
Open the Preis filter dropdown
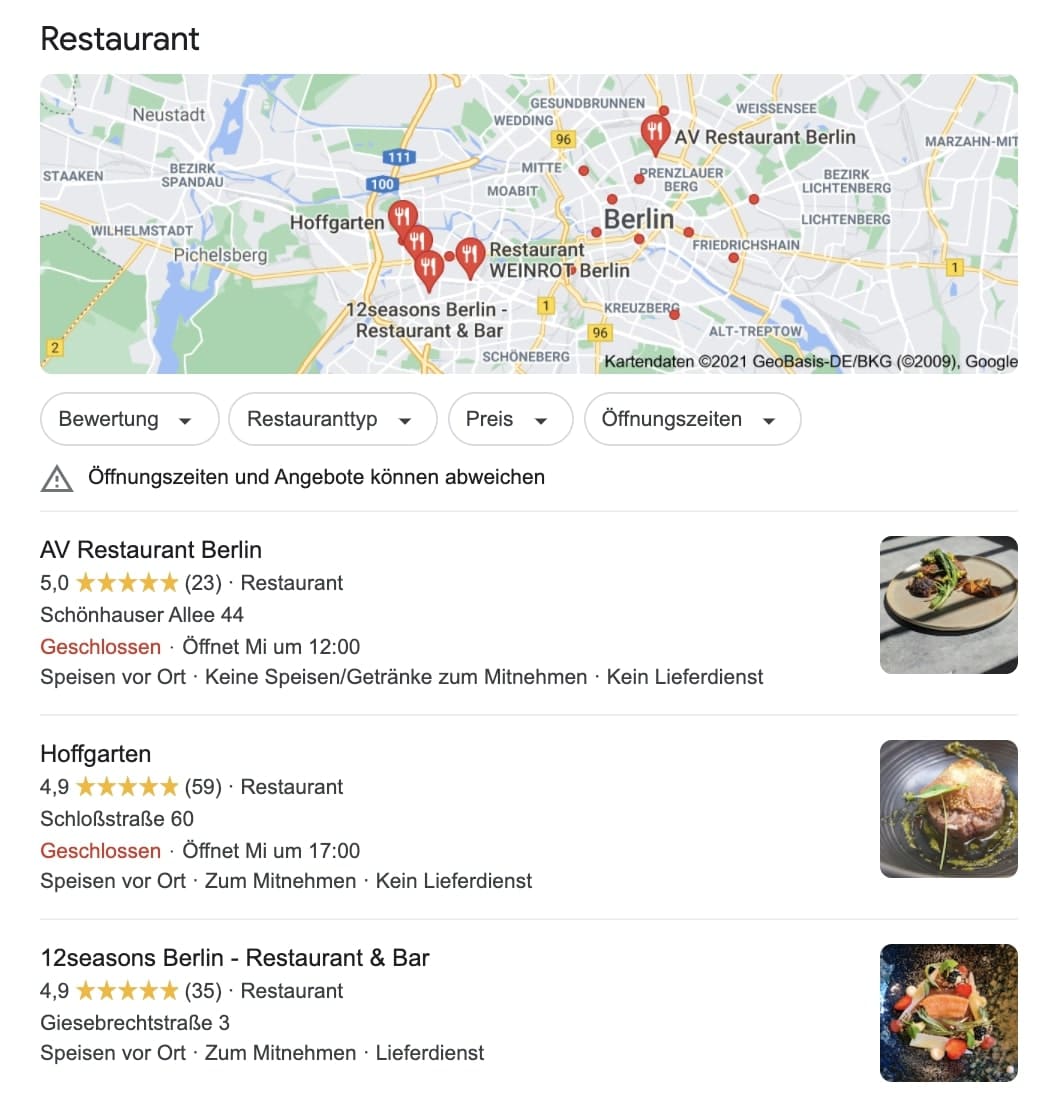pyautogui.click(x=510, y=419)
